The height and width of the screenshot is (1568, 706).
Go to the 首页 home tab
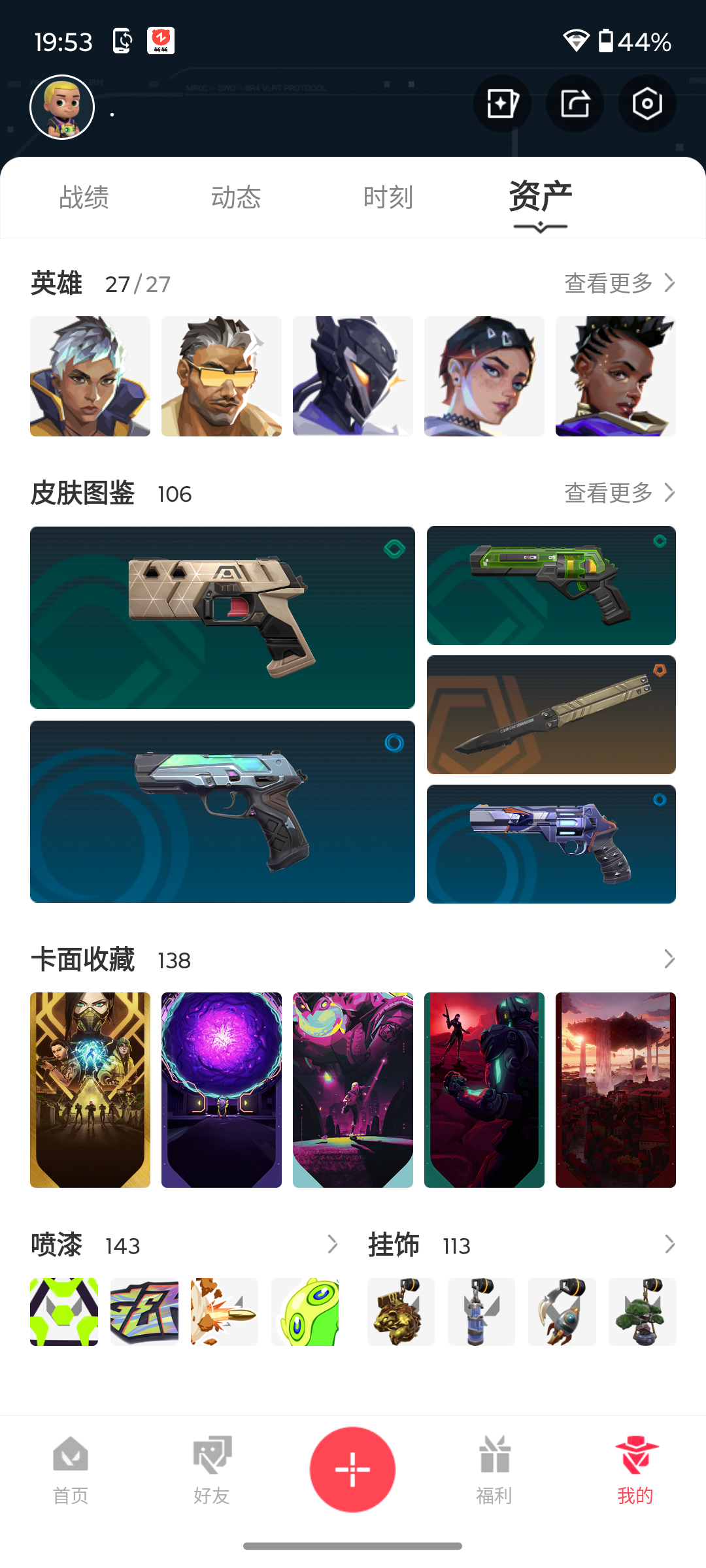pyautogui.click(x=71, y=1470)
